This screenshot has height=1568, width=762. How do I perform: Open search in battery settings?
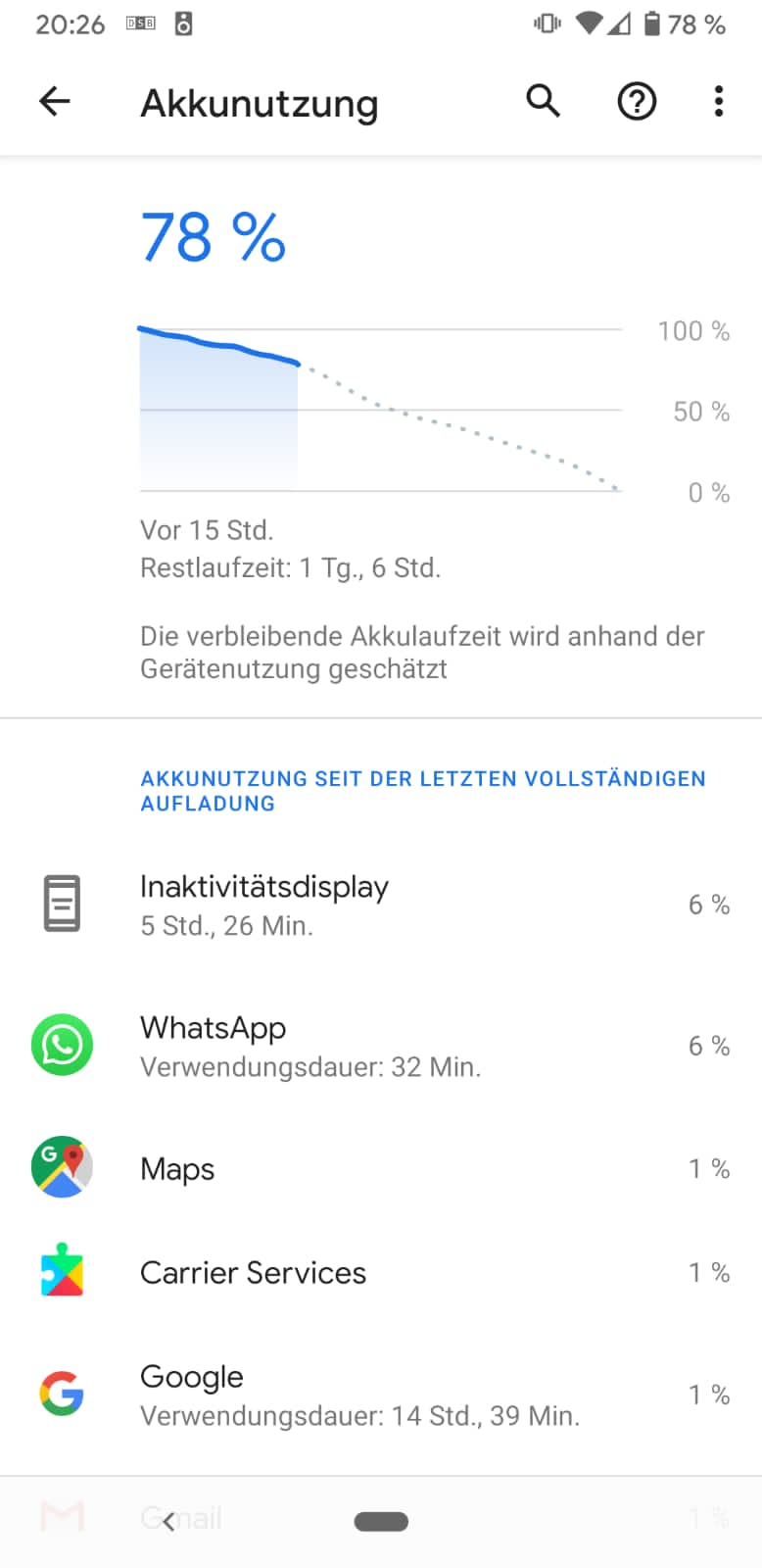(x=543, y=101)
